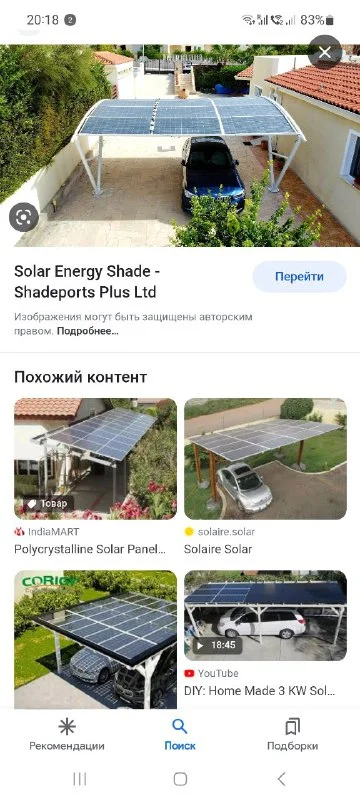360x800 pixels.
Task: Open the main Solar Energy Shade image
Action: pos(180,145)
